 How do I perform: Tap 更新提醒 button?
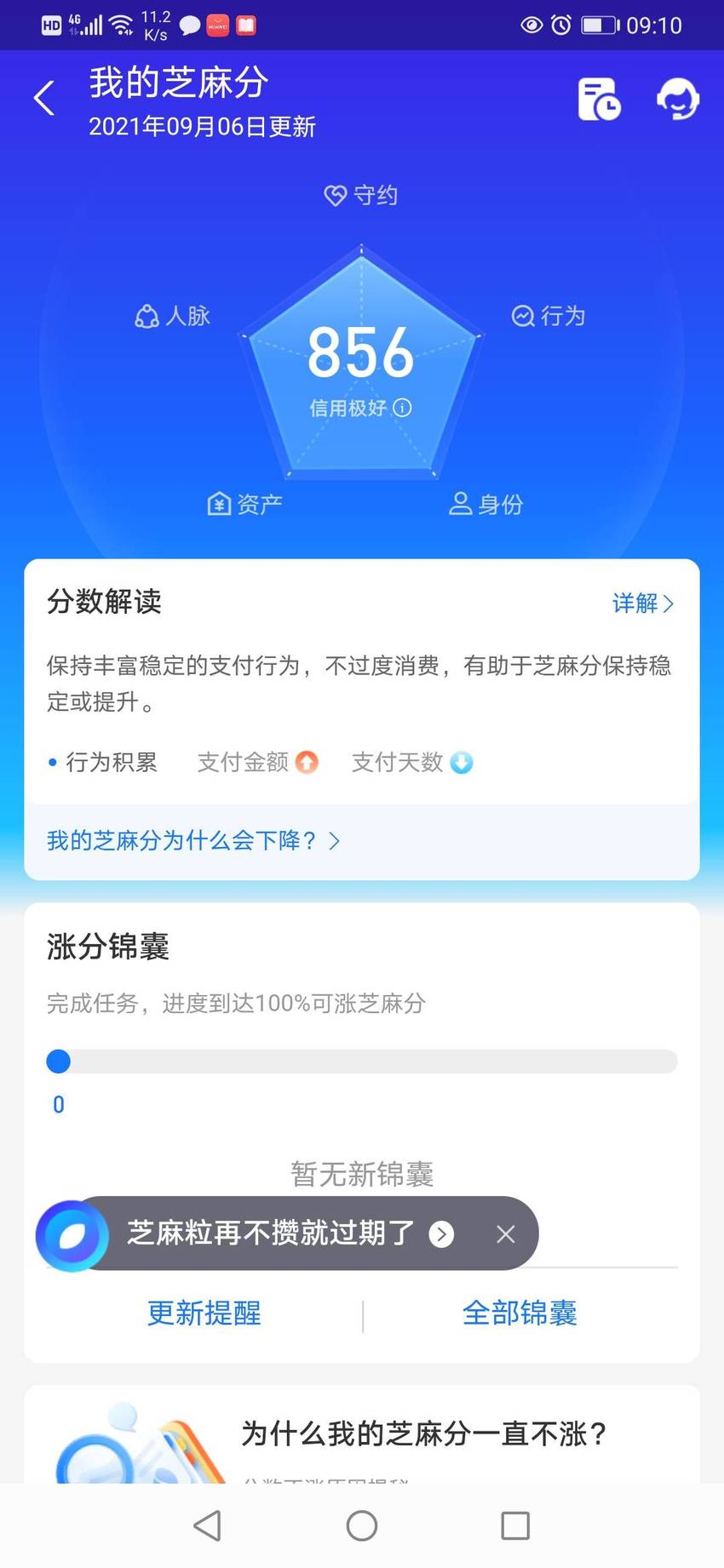pyautogui.click(x=204, y=1313)
